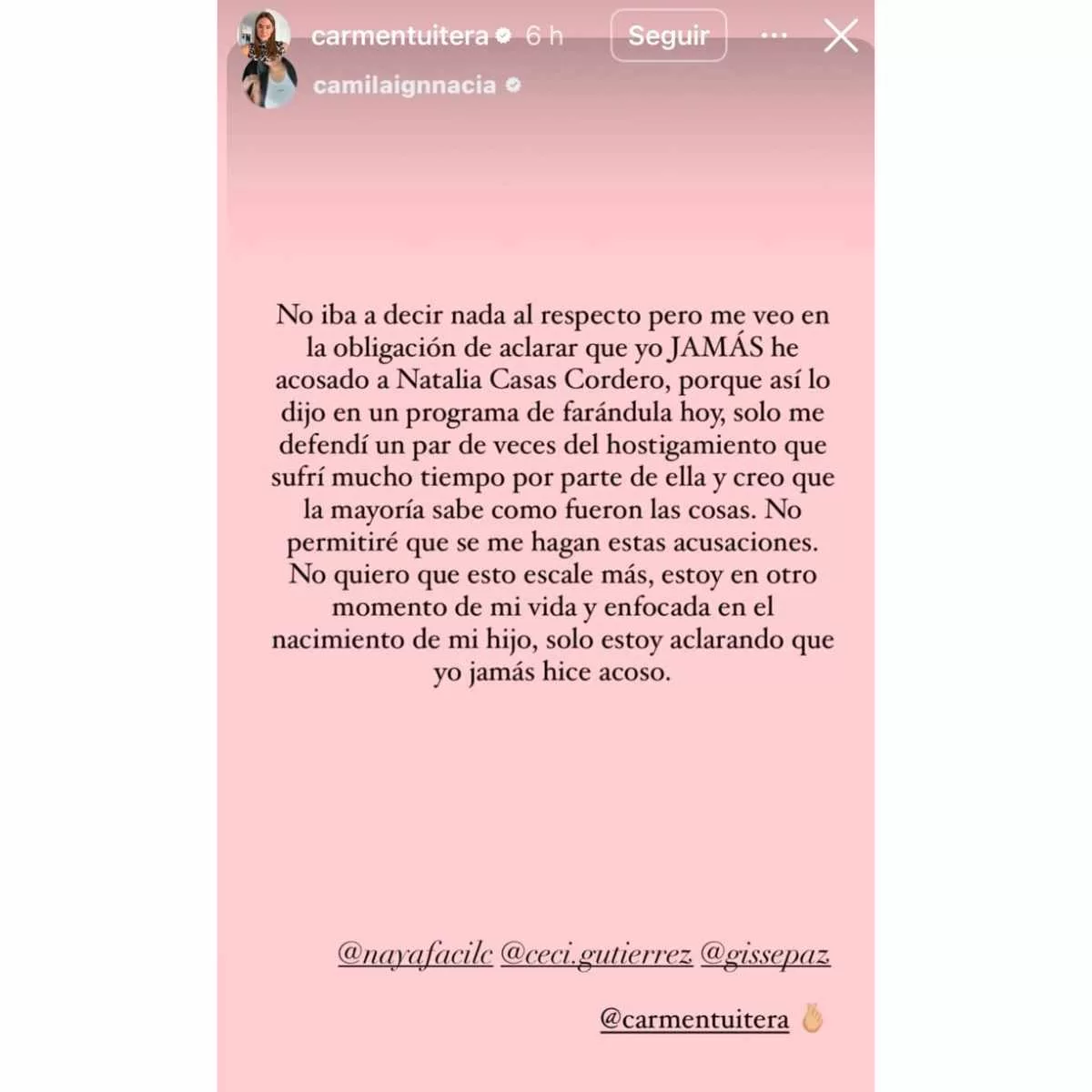The width and height of the screenshot is (1092, 1092).
Task: Open the @nayafacilc mention
Action: tap(415, 953)
